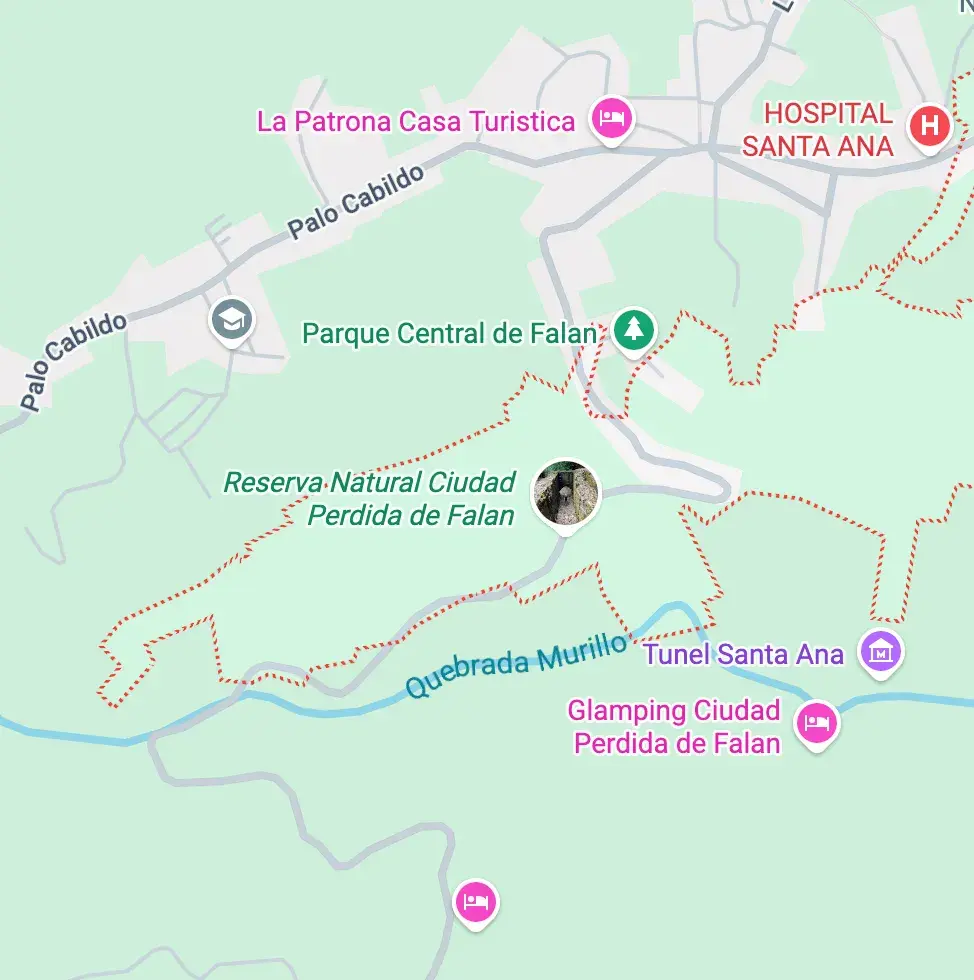Select the Hospital Santa Ana marker
Image resolution: width=974 pixels, height=980 pixels.
click(929, 127)
